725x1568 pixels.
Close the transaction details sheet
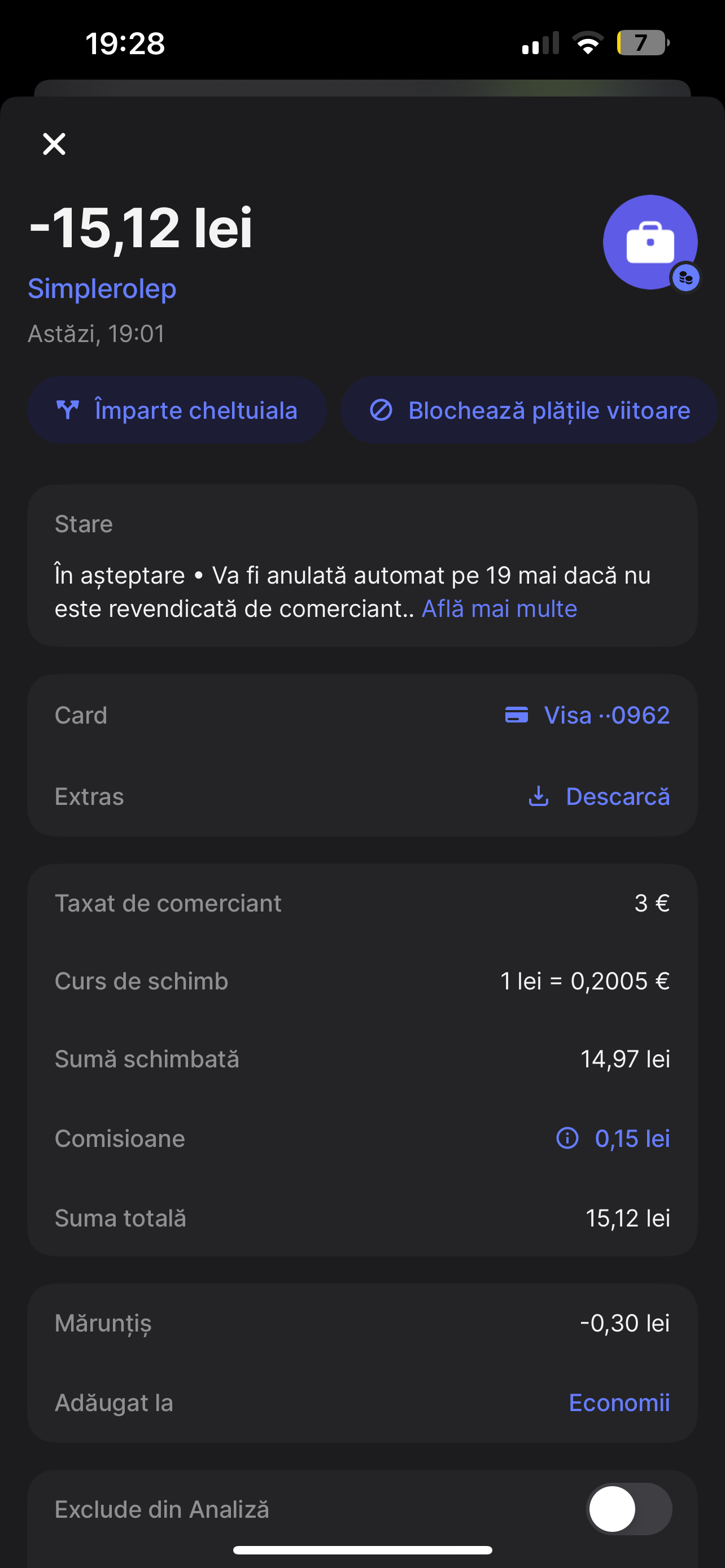[54, 144]
